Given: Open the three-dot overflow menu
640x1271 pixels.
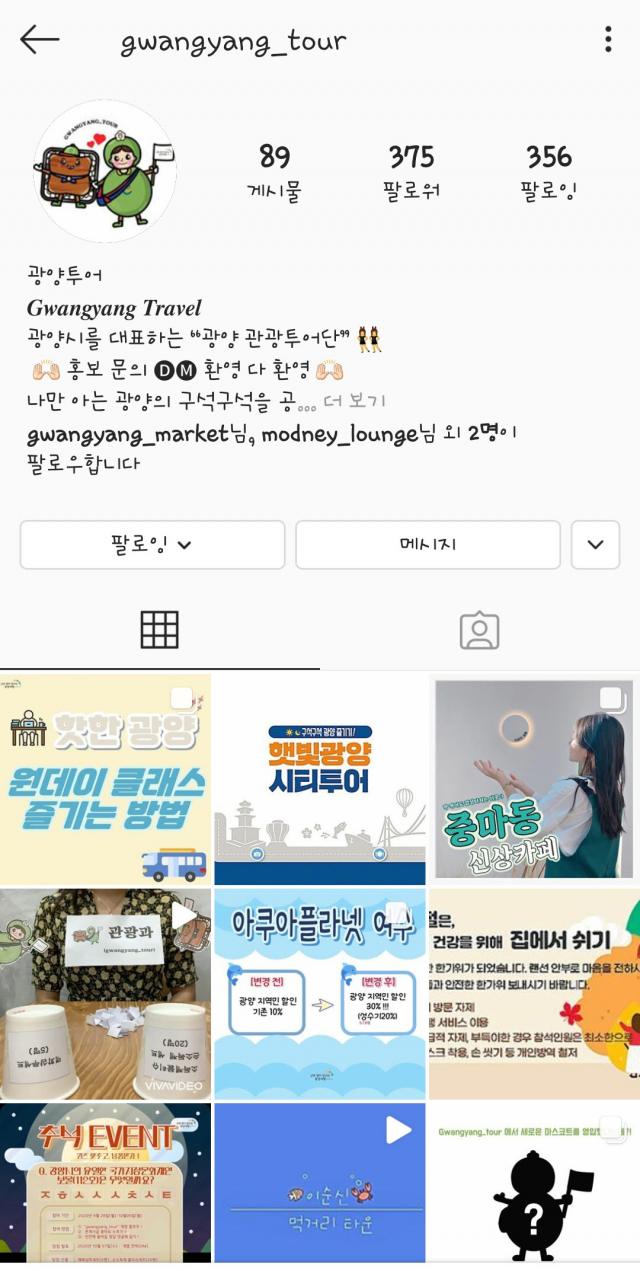Looking at the screenshot, I should click(x=608, y=40).
